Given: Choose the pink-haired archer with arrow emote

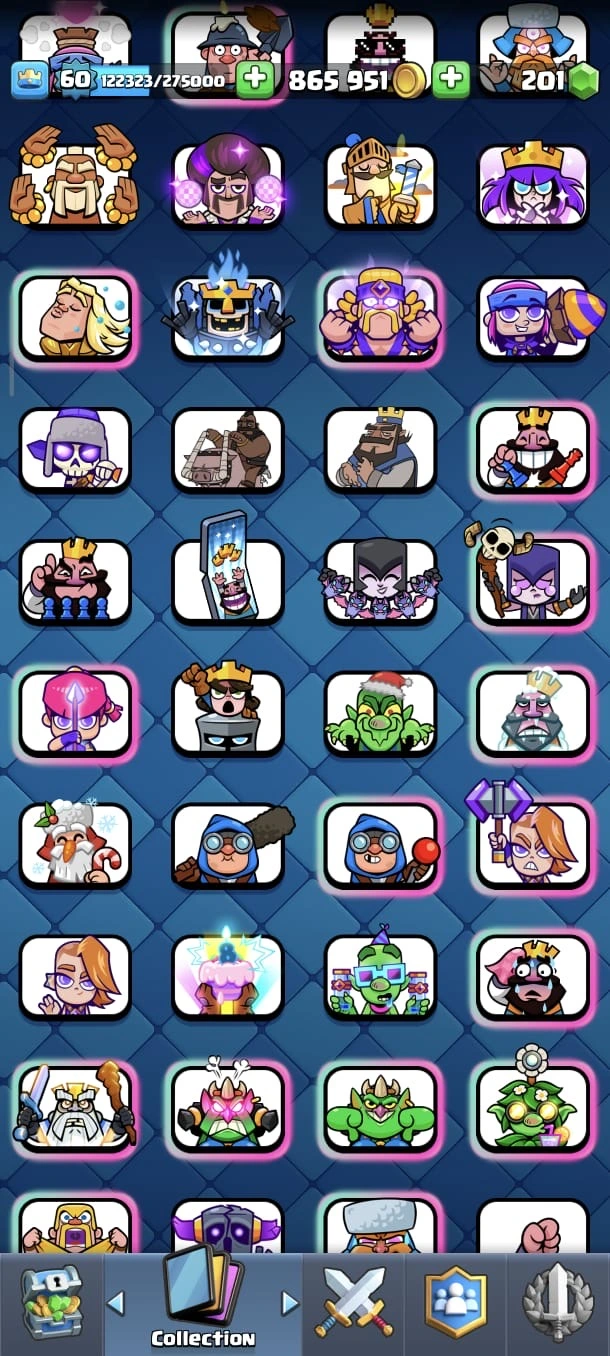Looking at the screenshot, I should [75, 712].
